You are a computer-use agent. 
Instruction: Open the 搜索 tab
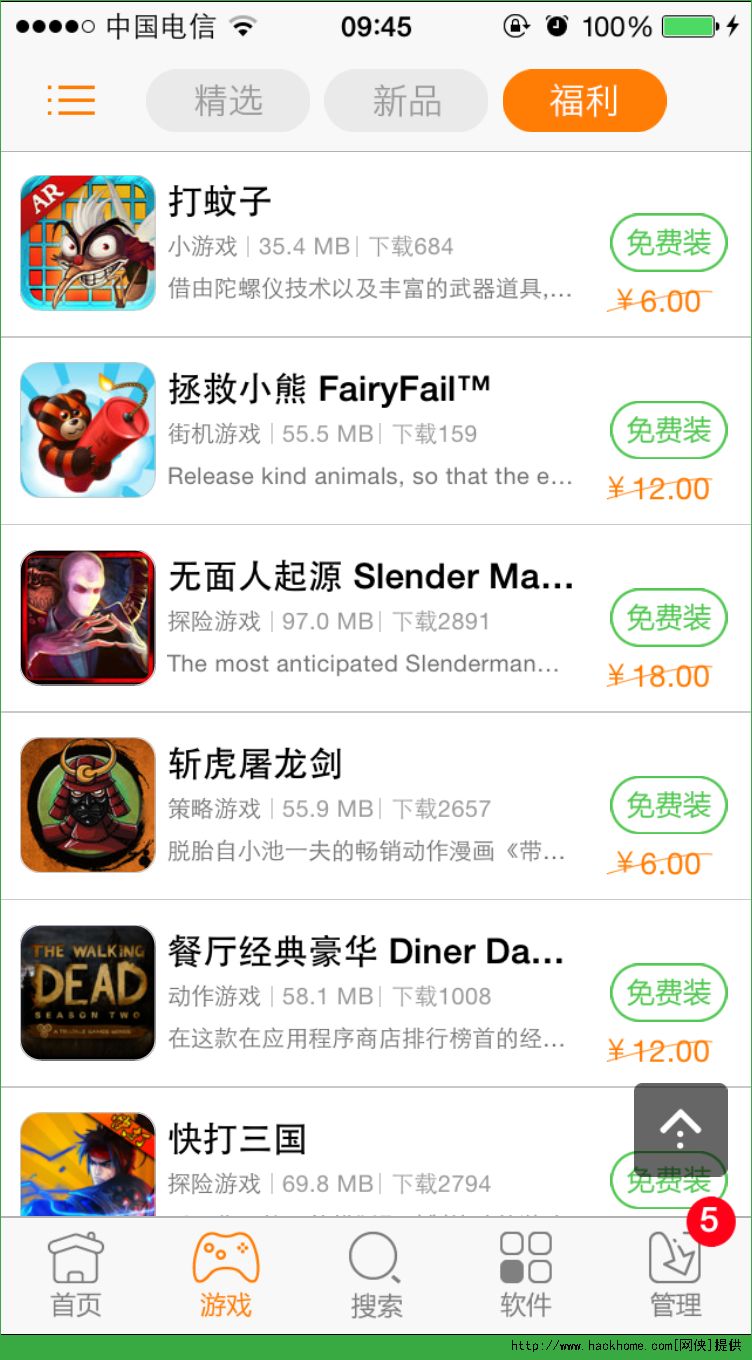[376, 1275]
